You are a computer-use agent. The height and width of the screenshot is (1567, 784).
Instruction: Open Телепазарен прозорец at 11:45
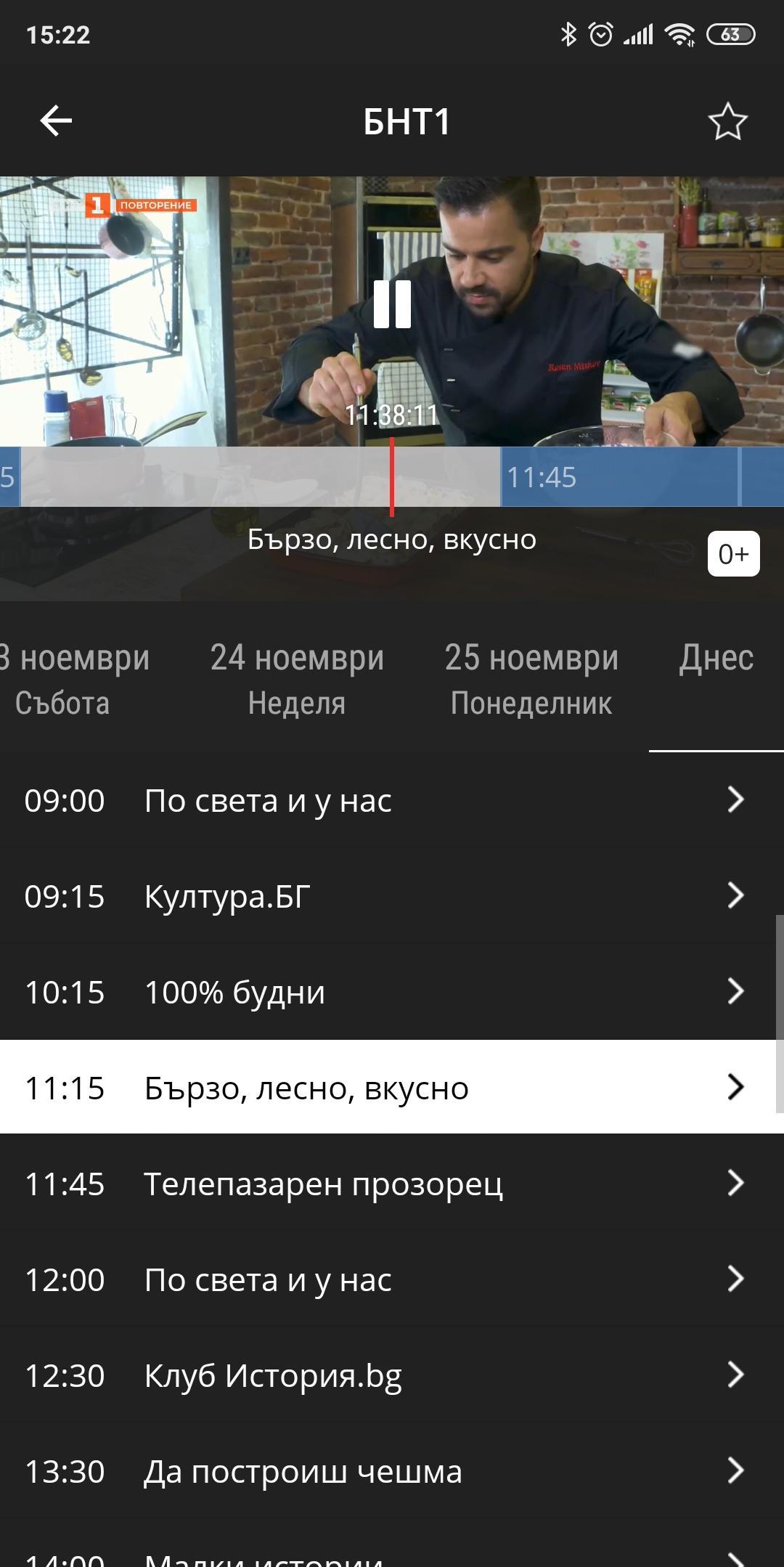[392, 1184]
